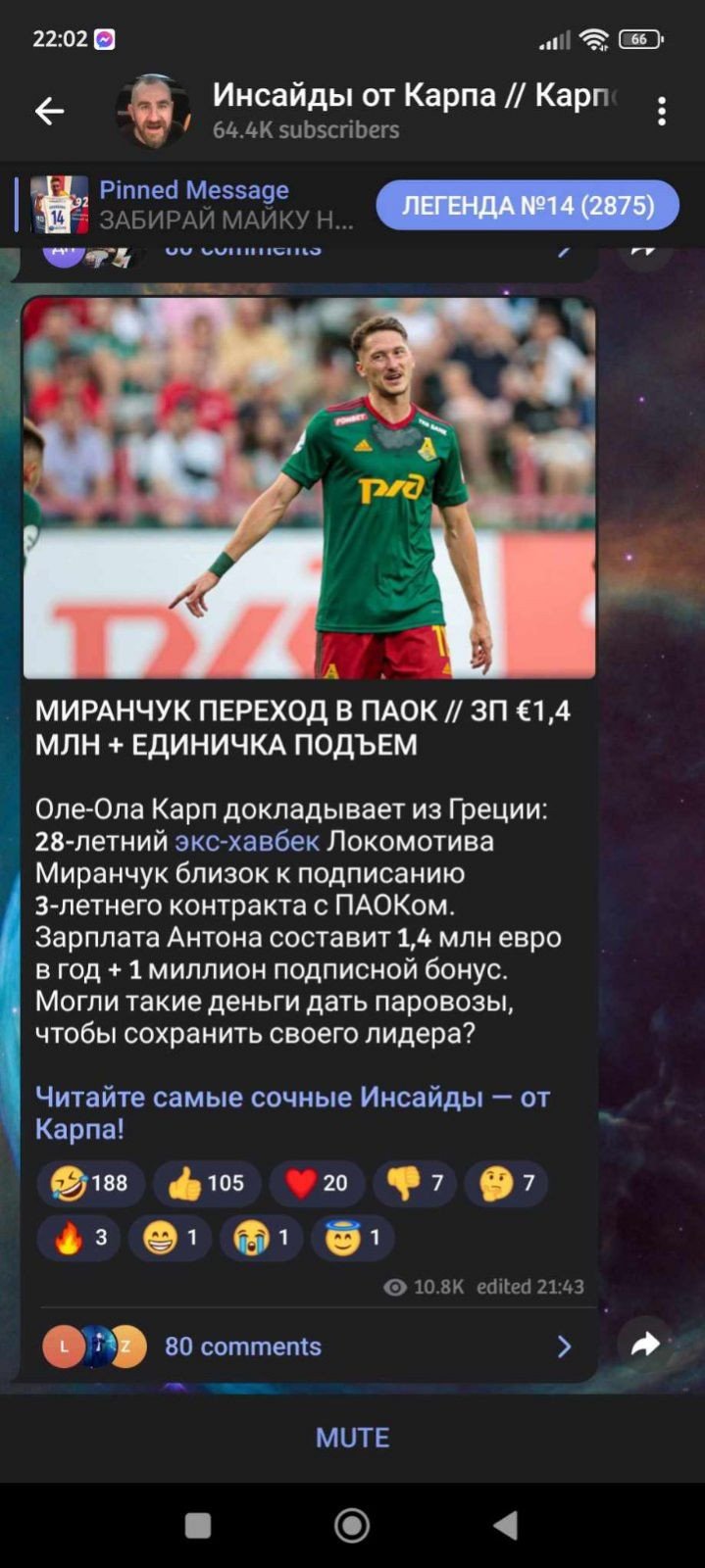Open the recent apps square
Screen dimensions: 705x1568
(198, 1525)
